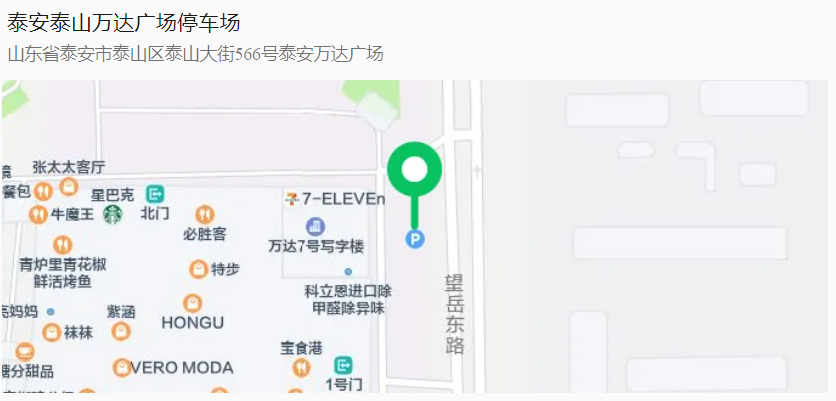Tap the green location pin on the map
Viewport: 836px width, 401px height.
(x=414, y=171)
